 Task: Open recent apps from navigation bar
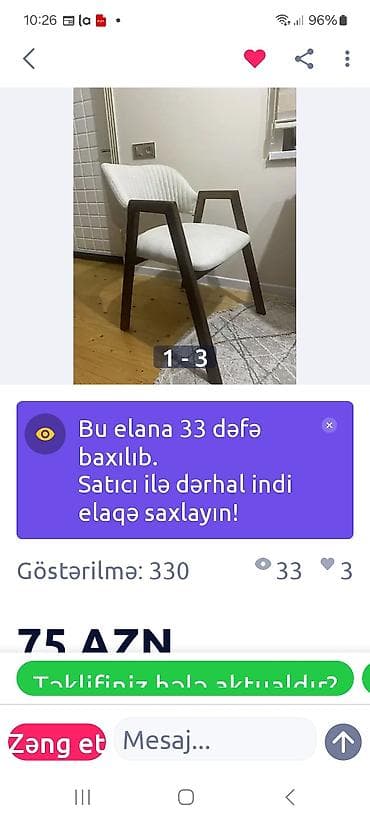coord(82,797)
